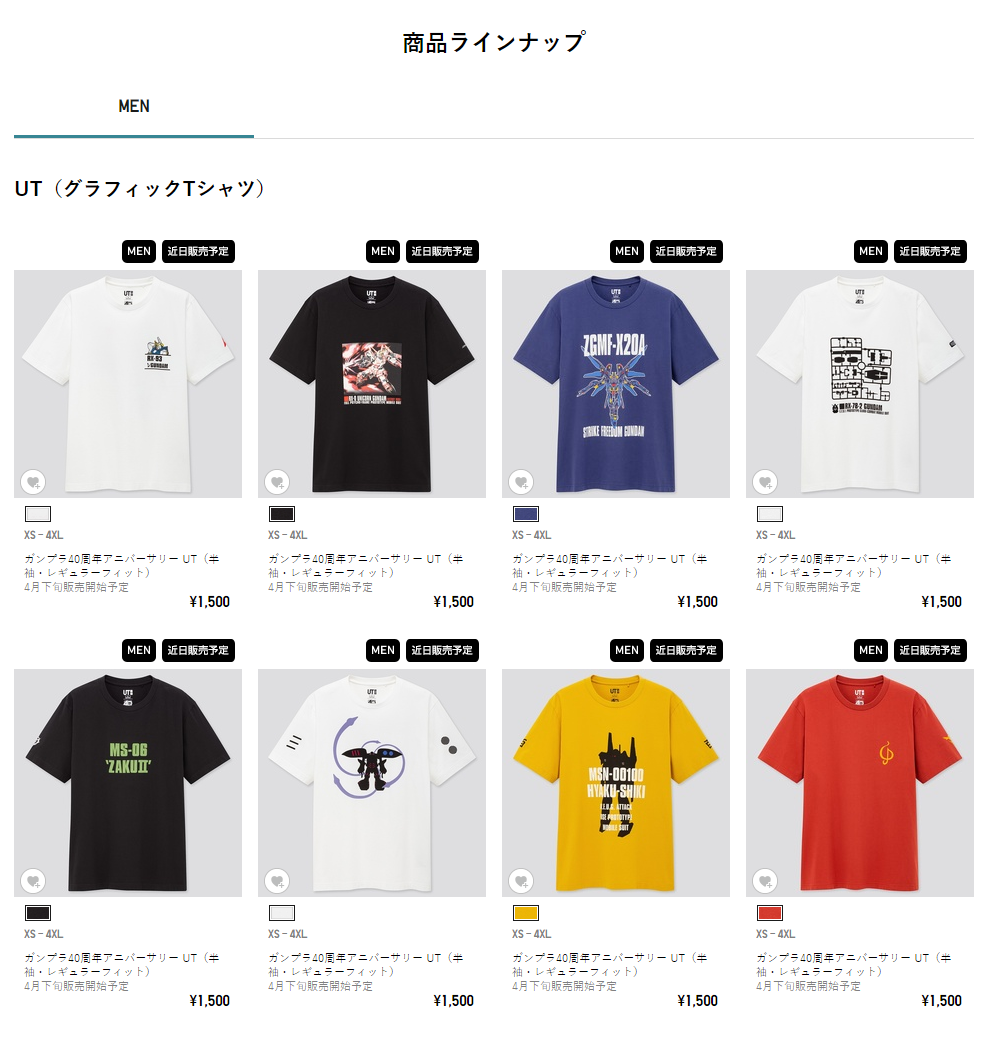Open the white RX-78-2 runner parts T-shirt
The height and width of the screenshot is (1045, 987).
click(x=860, y=383)
